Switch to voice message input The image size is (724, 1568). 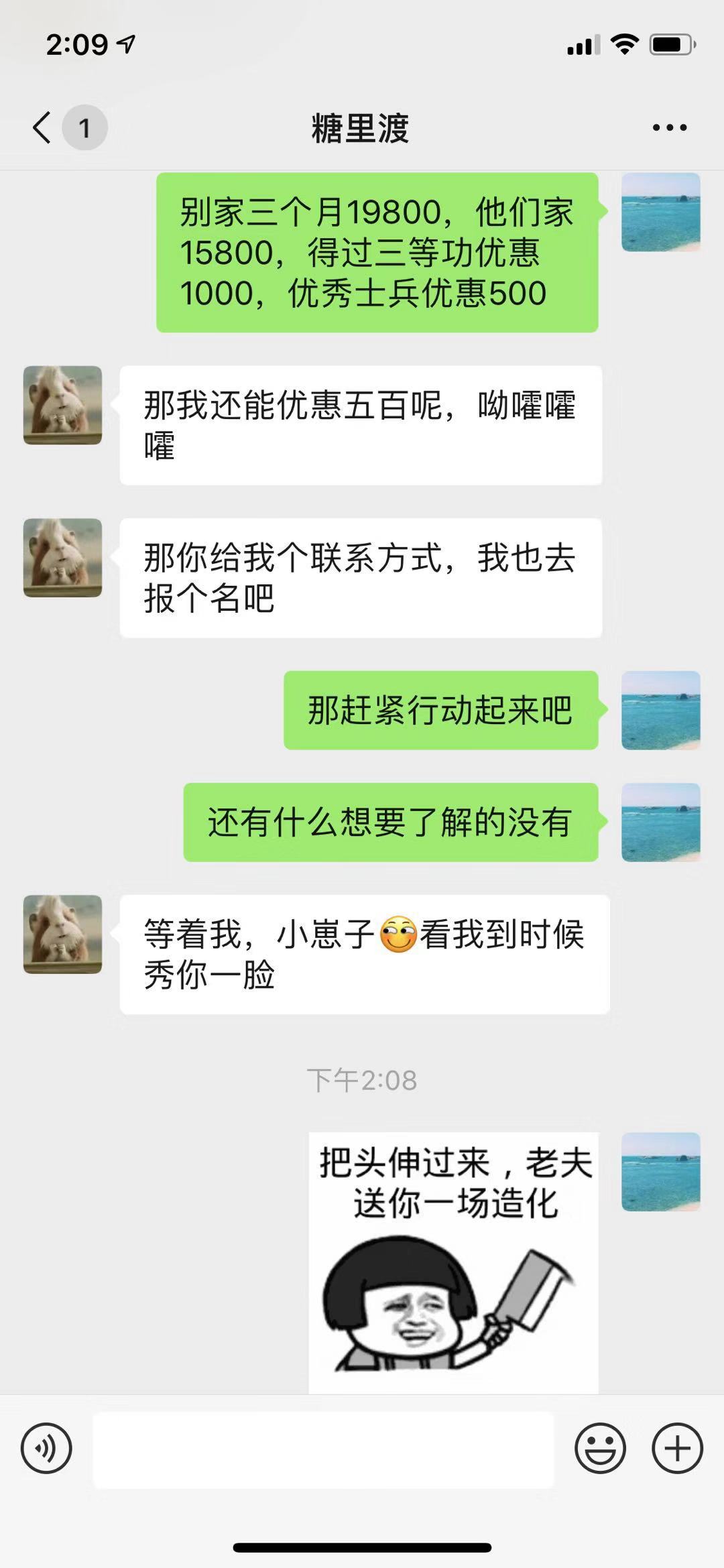[46, 1448]
